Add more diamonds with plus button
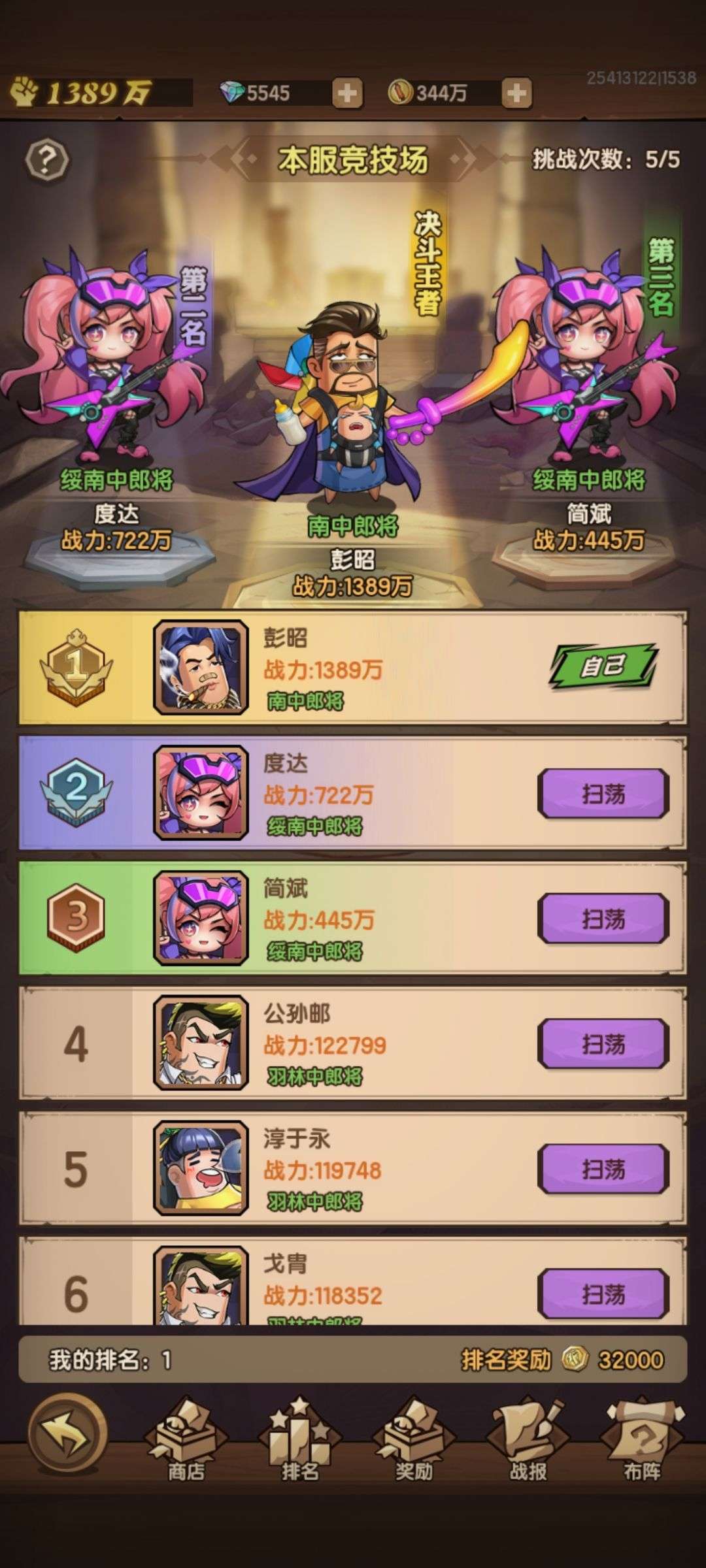The height and width of the screenshot is (1568, 706). (346, 93)
